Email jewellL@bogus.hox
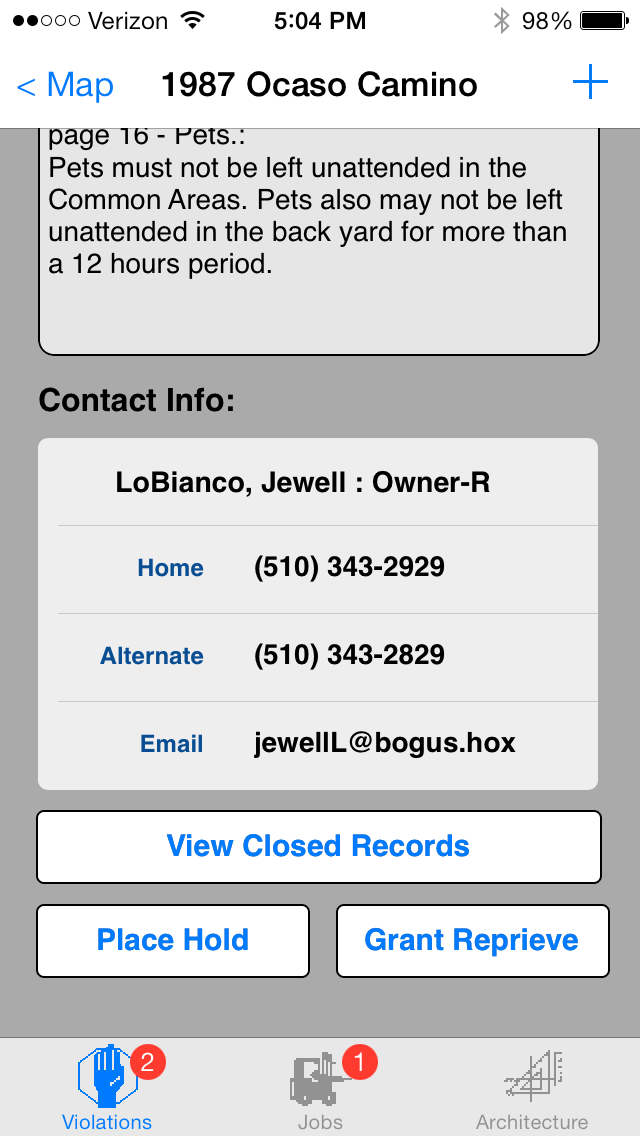This screenshot has width=640, height=1136. click(x=384, y=743)
